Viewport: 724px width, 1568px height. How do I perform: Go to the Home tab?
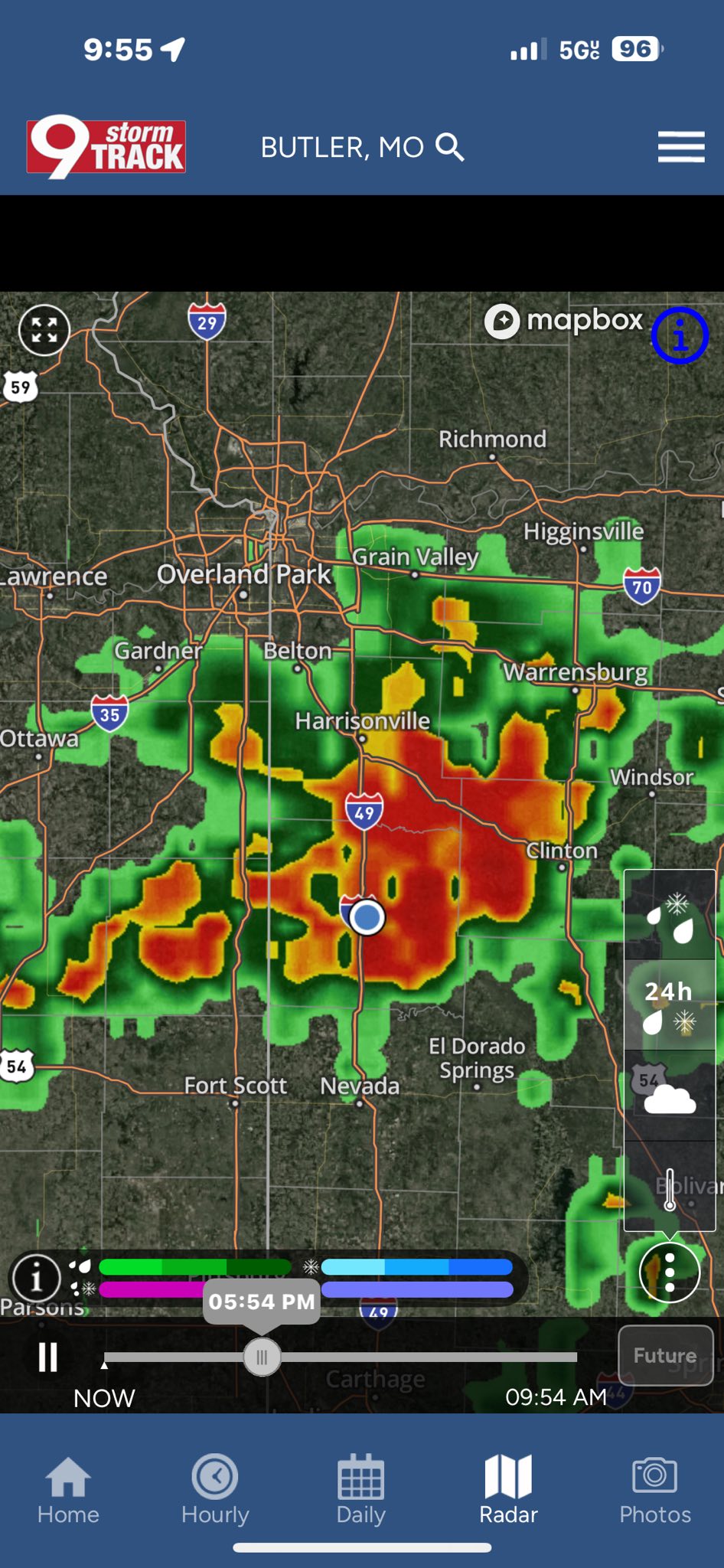point(68,1489)
